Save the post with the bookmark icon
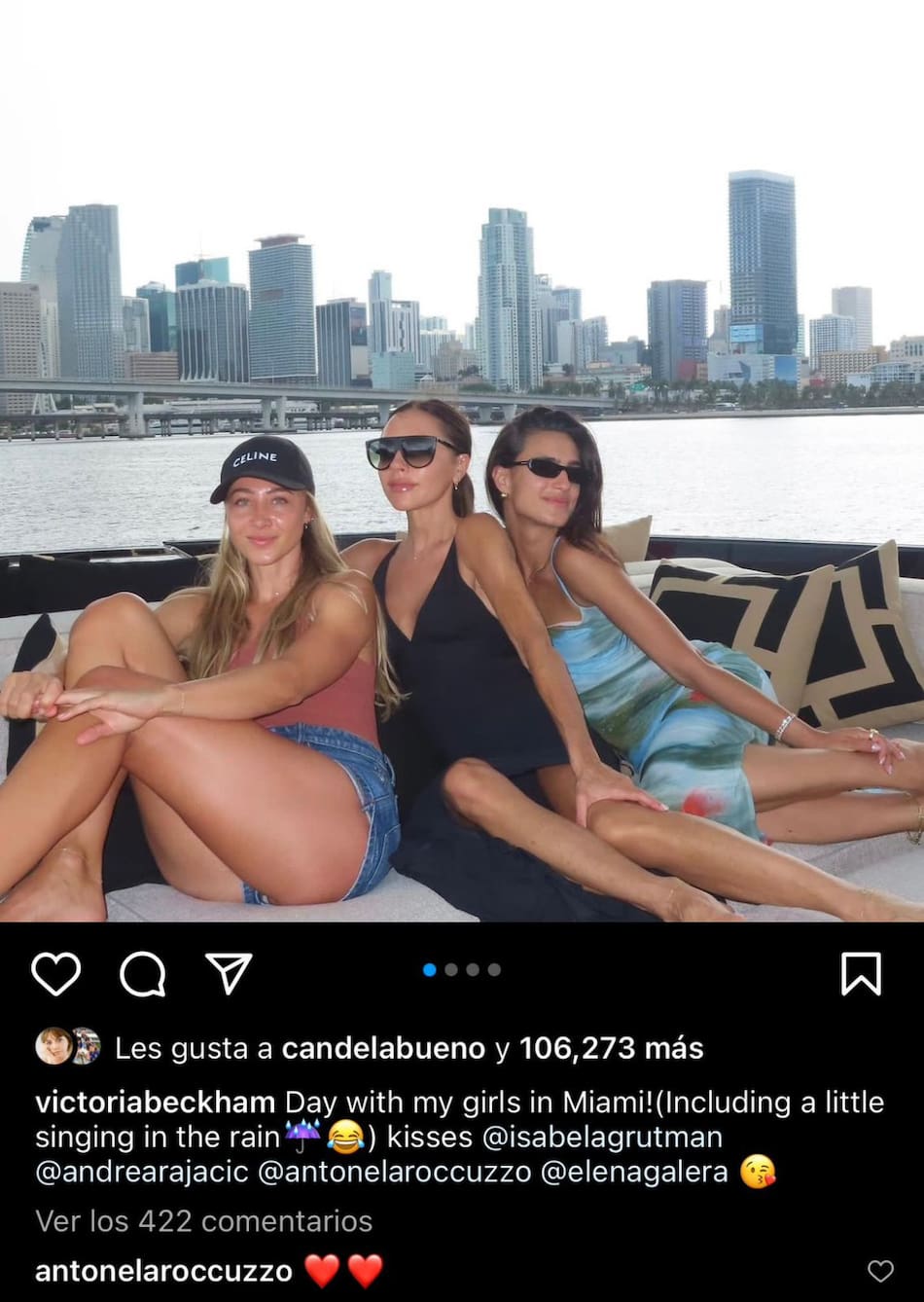 [861, 973]
